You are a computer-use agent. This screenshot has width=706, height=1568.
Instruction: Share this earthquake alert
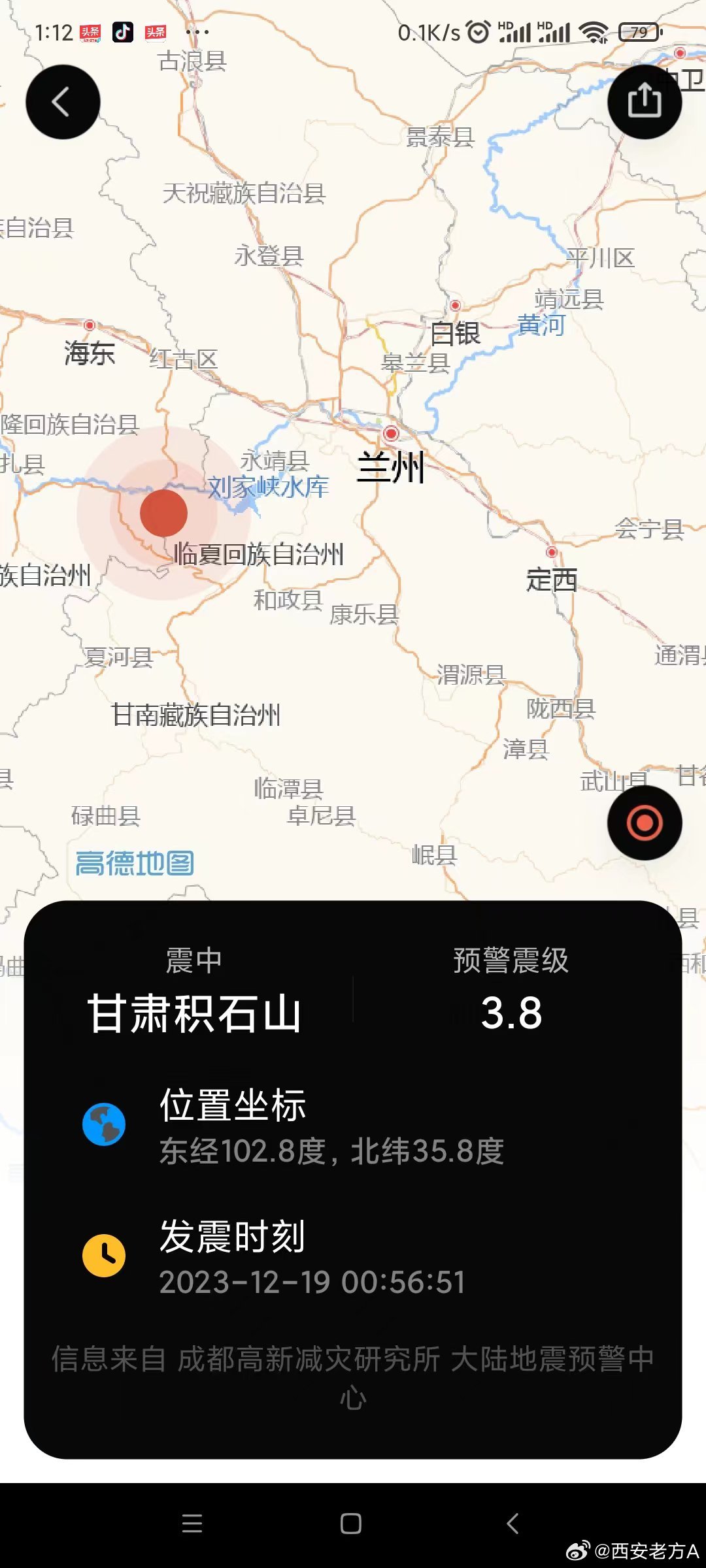click(x=645, y=102)
